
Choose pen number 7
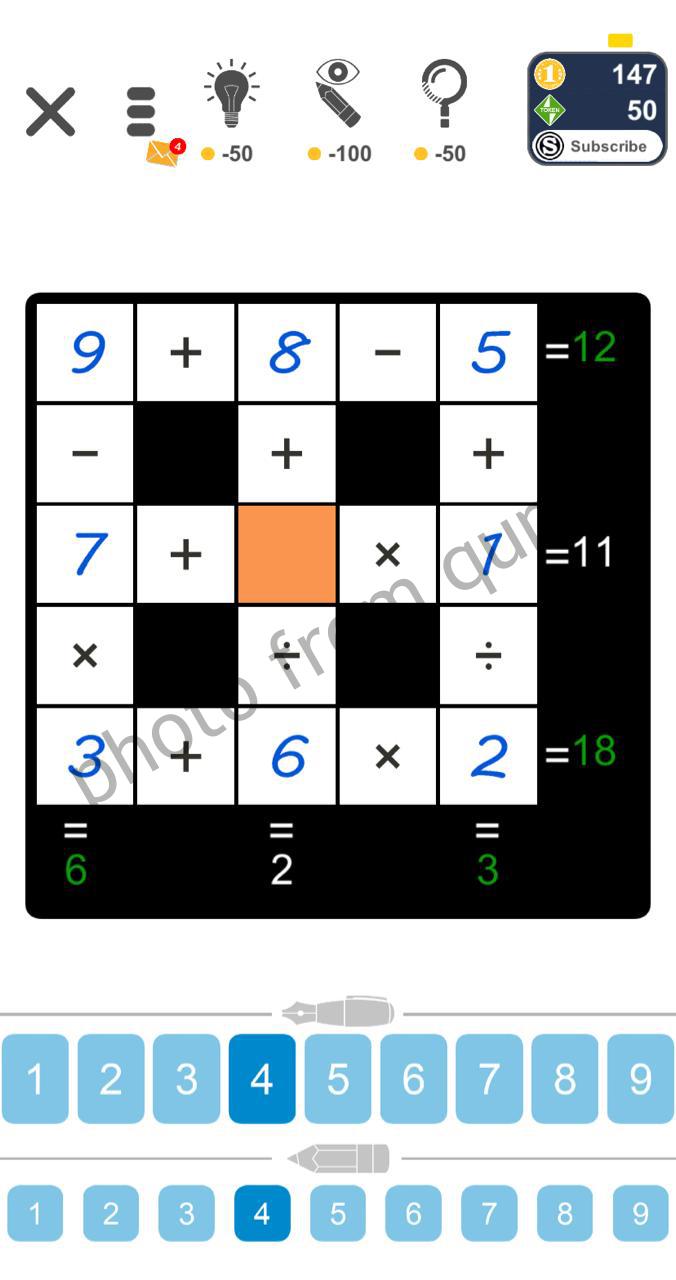(x=489, y=1079)
